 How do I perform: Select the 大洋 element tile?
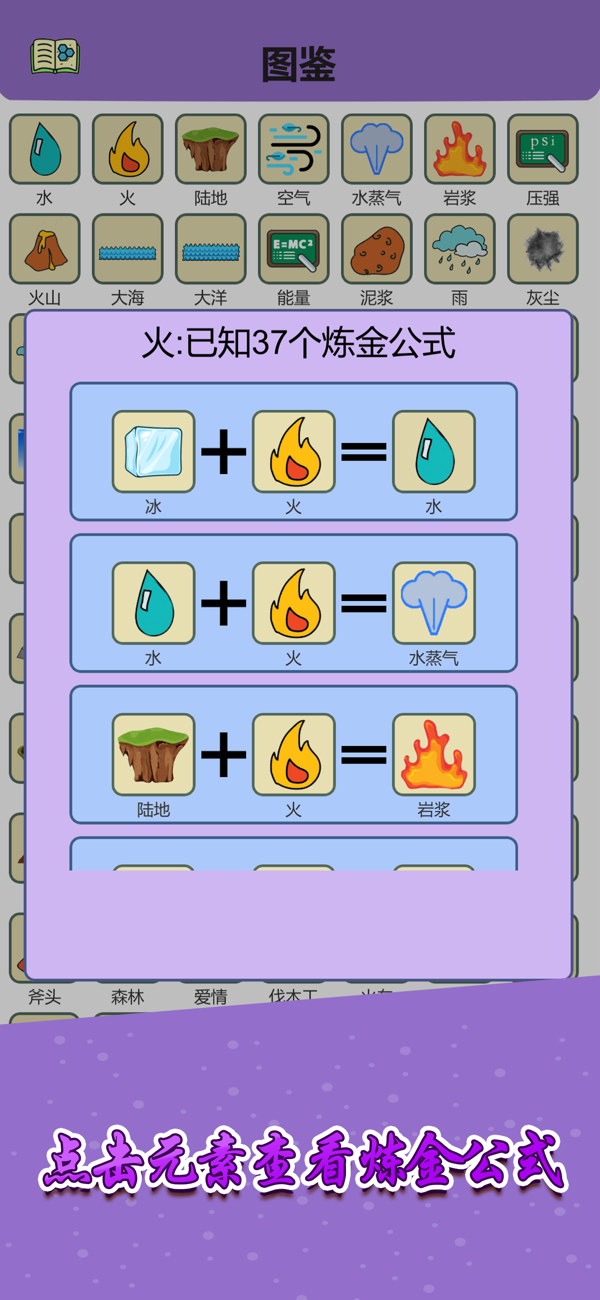(x=210, y=249)
